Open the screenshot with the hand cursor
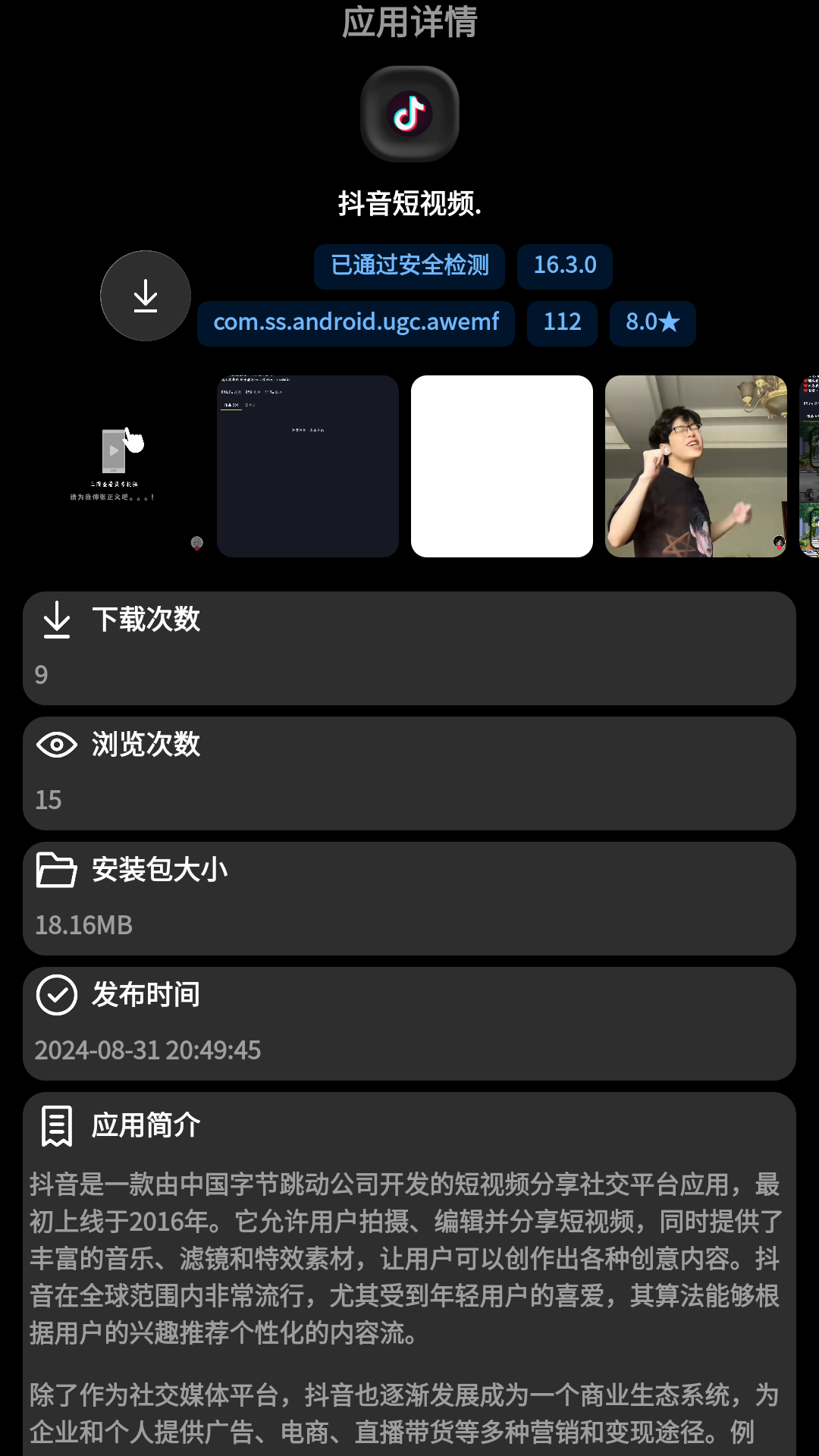The height and width of the screenshot is (1456, 819). coord(114,466)
